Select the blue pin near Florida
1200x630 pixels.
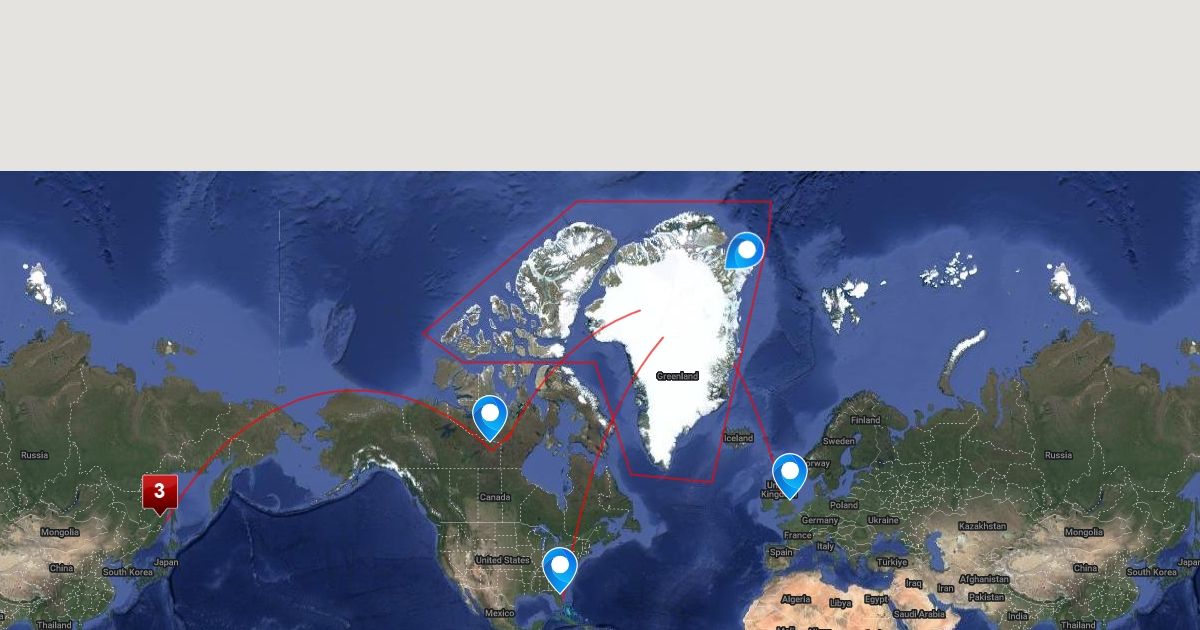coord(560,567)
